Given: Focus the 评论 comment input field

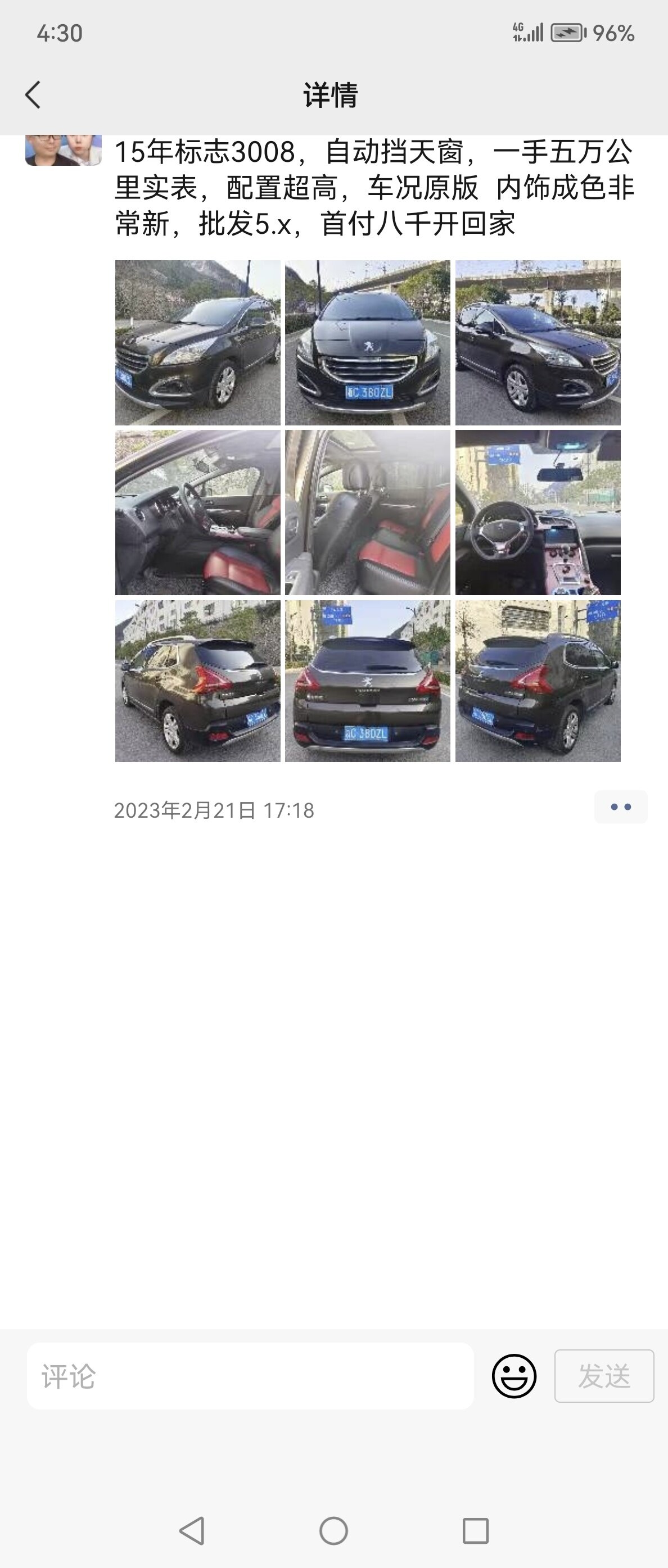Looking at the screenshot, I should pyautogui.click(x=250, y=1376).
